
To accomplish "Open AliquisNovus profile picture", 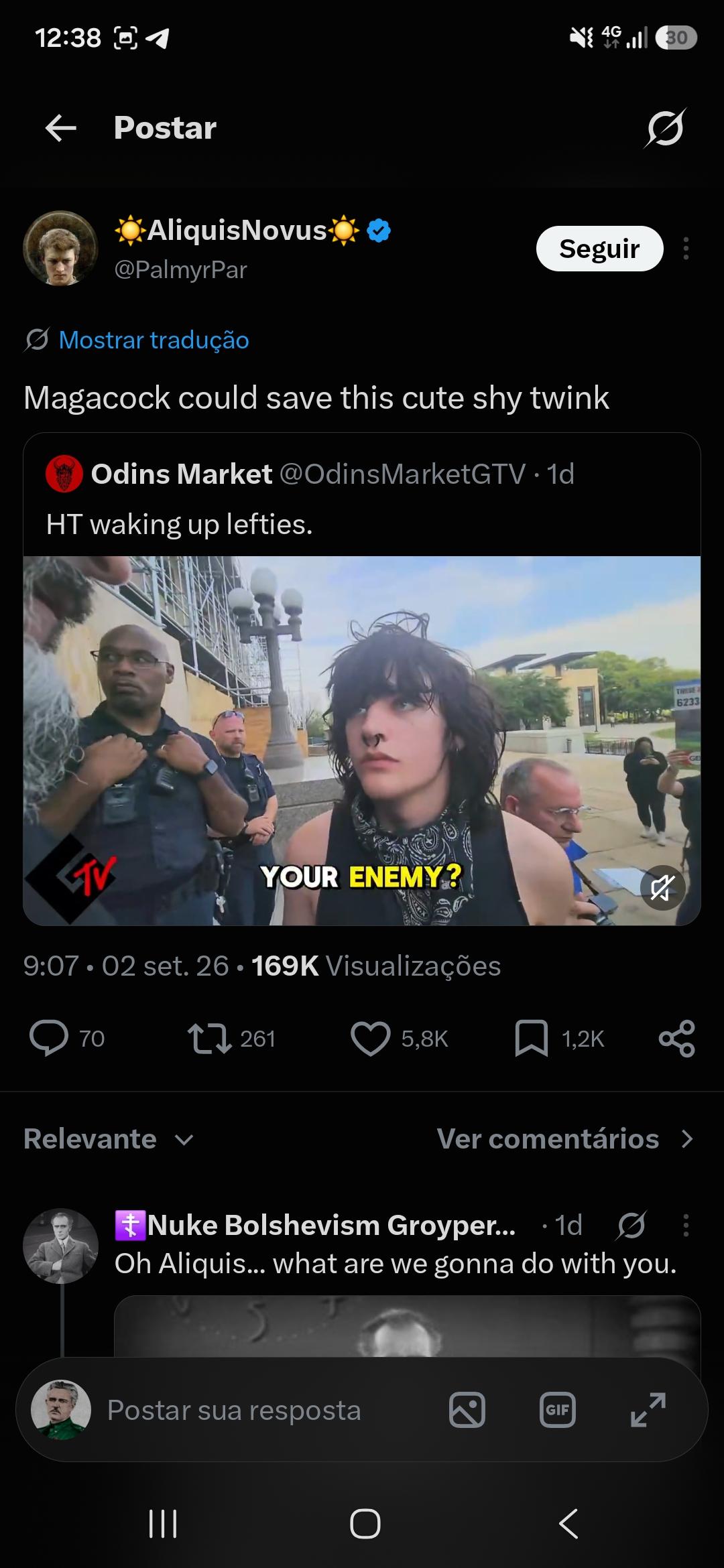I will [x=60, y=249].
